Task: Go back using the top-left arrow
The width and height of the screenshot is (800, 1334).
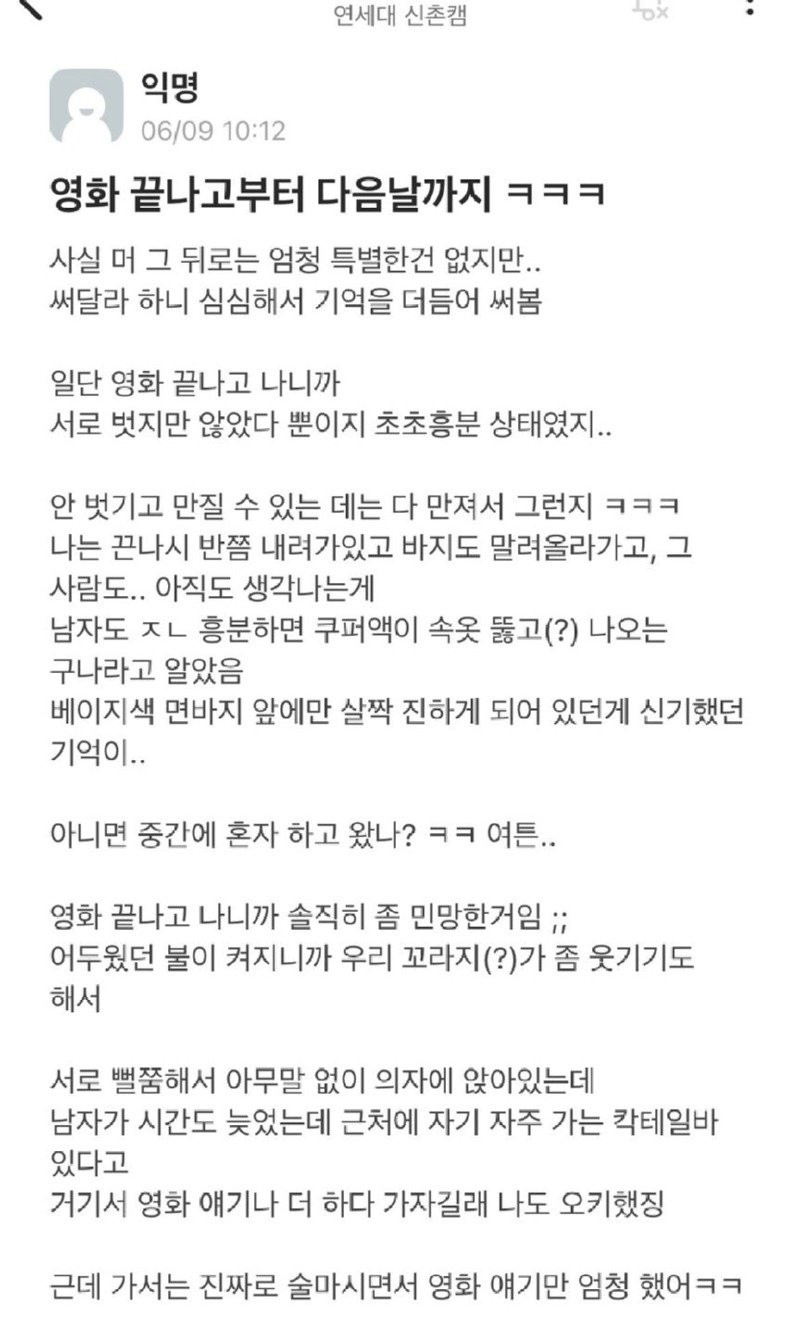Action: pyautogui.click(x=31, y=8)
